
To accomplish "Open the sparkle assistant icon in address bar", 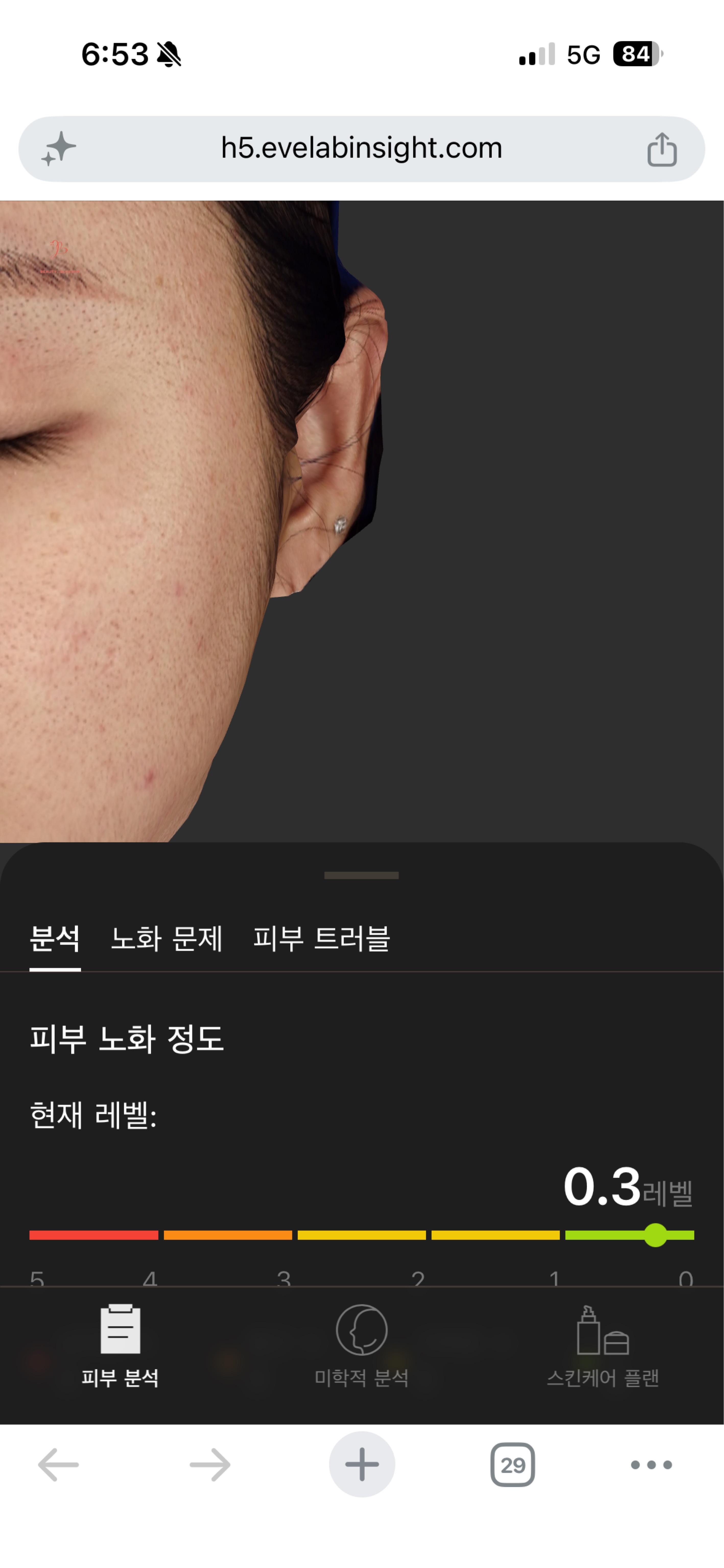I will coord(58,149).
